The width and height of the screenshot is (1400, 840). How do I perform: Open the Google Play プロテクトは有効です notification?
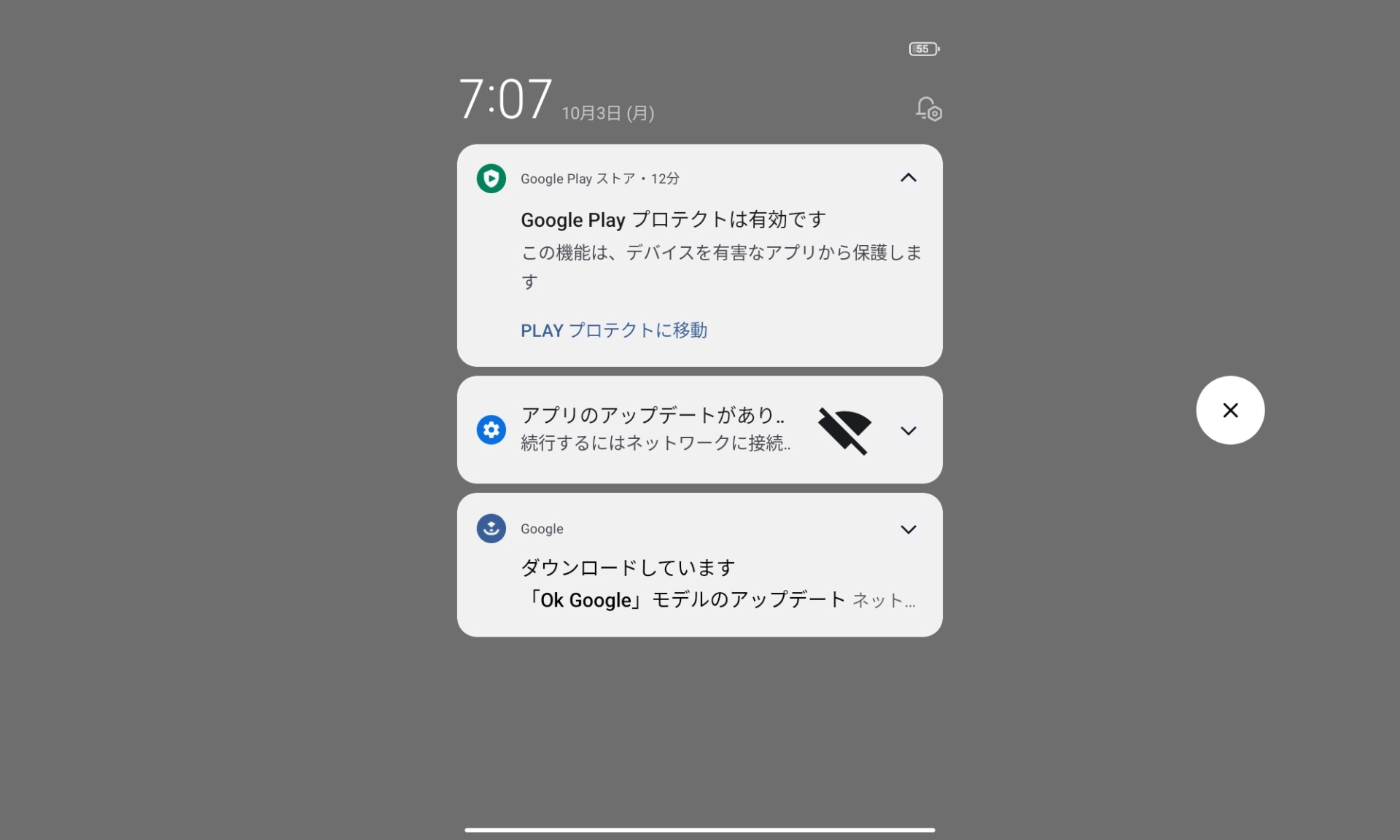[672, 220]
